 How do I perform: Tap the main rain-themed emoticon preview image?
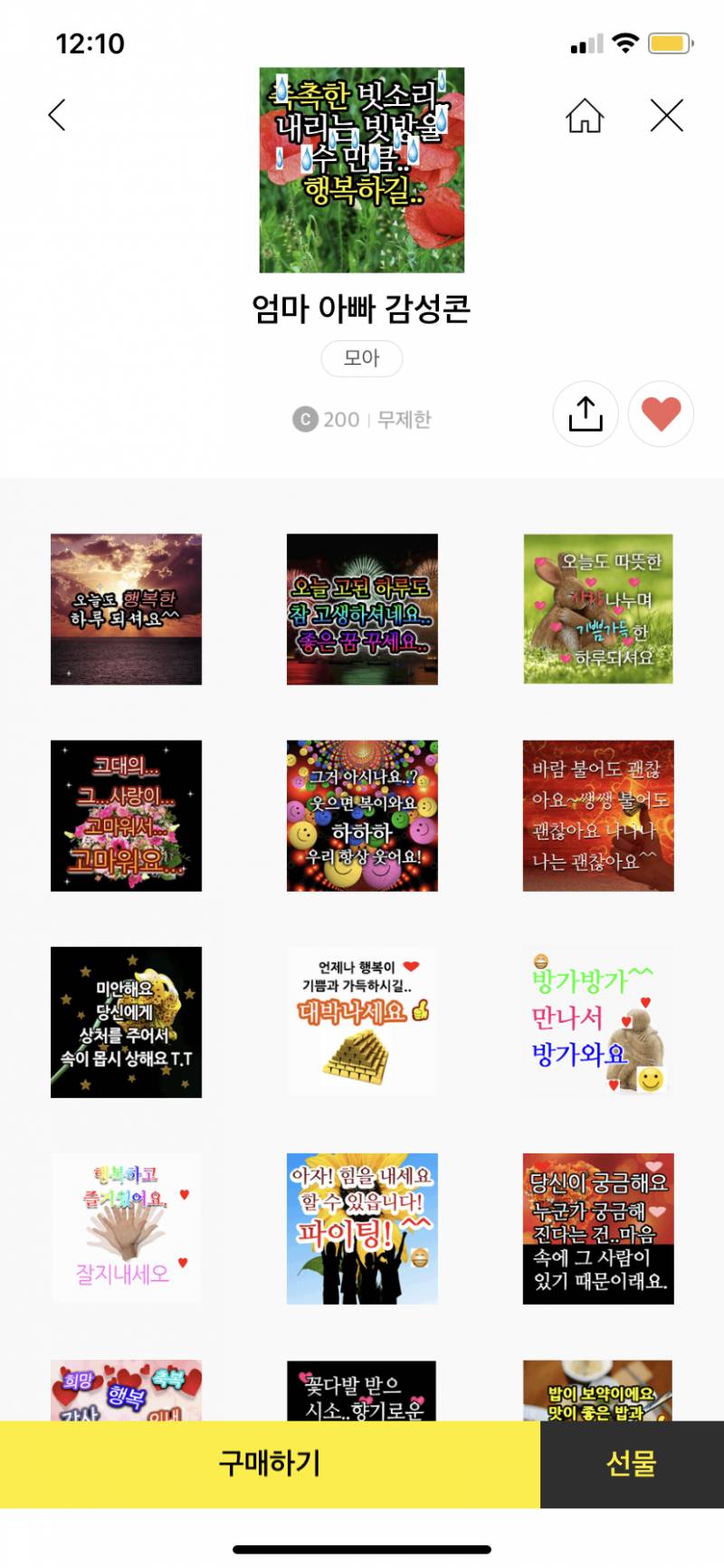tap(362, 169)
